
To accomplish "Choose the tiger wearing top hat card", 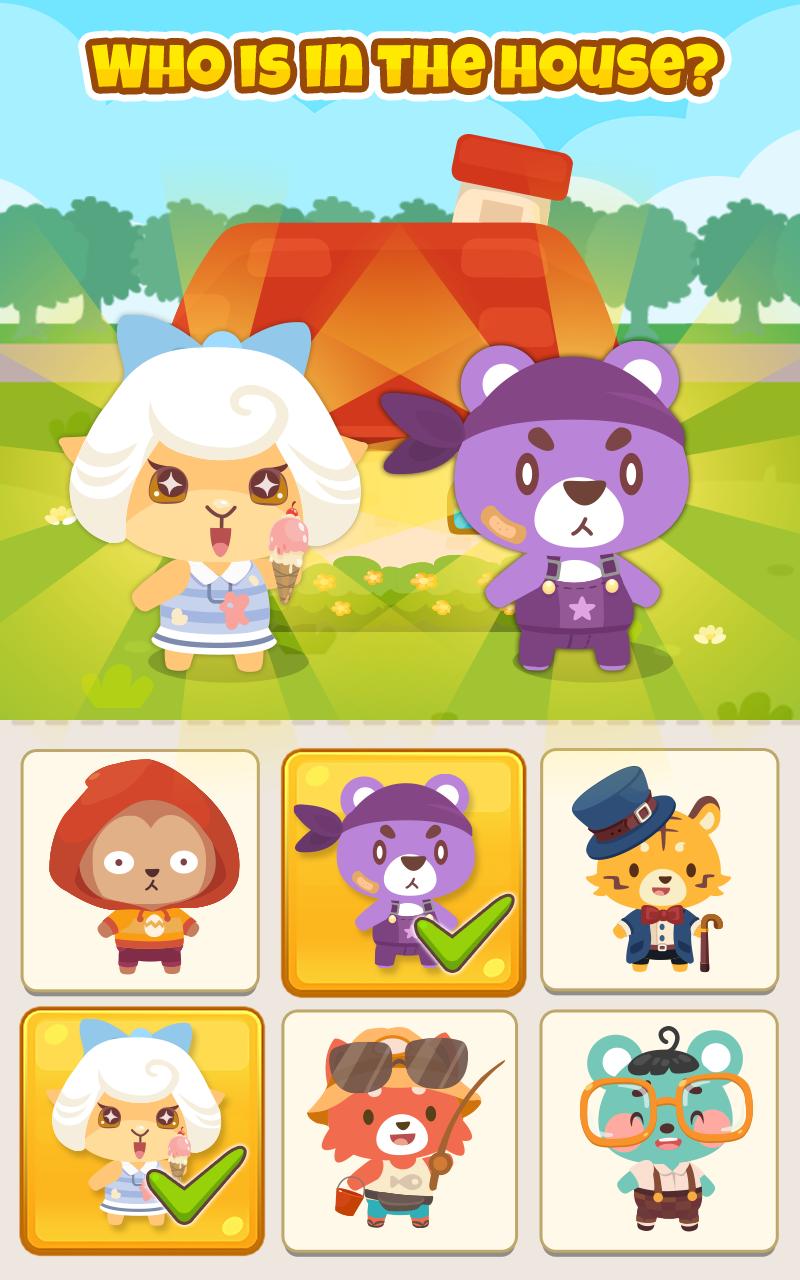I will tap(659, 869).
